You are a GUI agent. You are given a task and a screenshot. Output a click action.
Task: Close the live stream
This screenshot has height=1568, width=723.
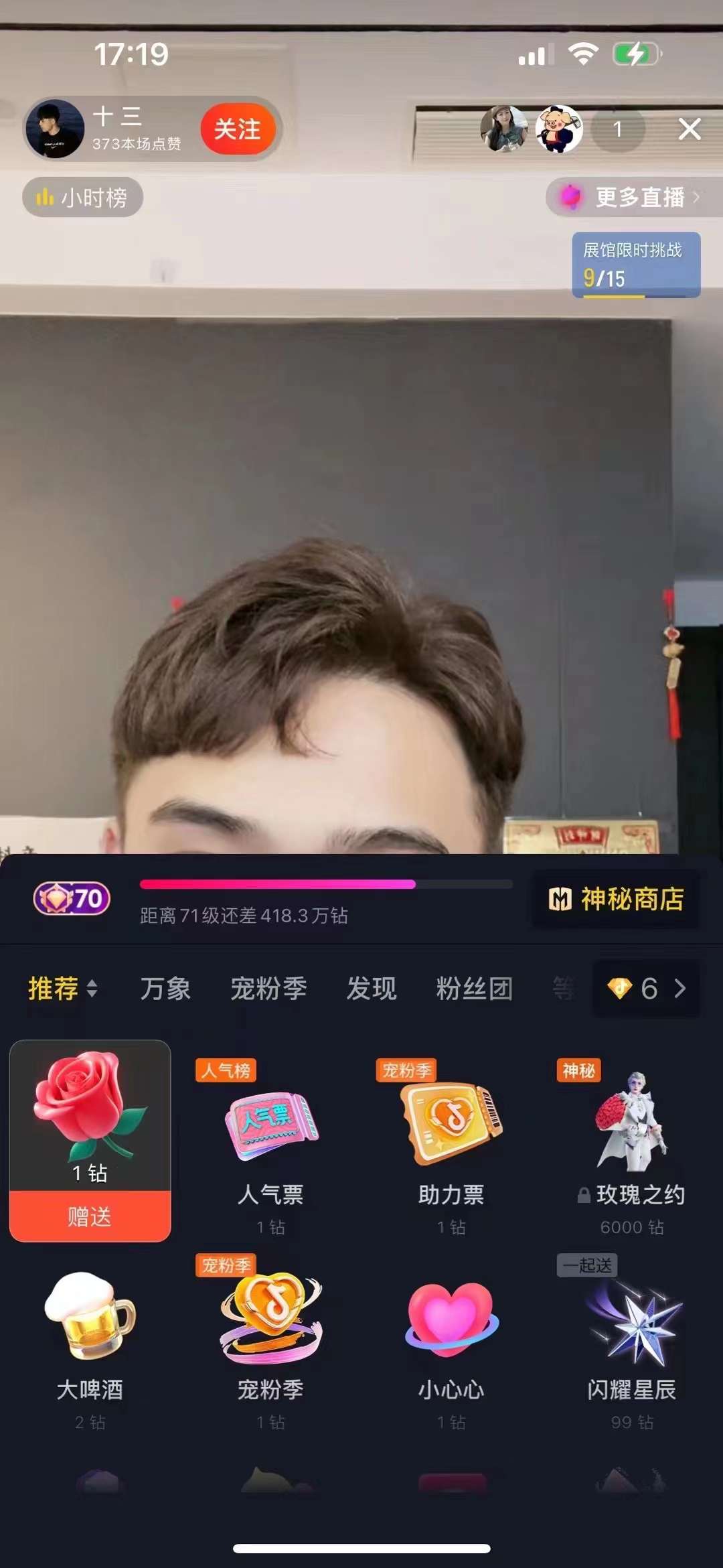coord(689,129)
